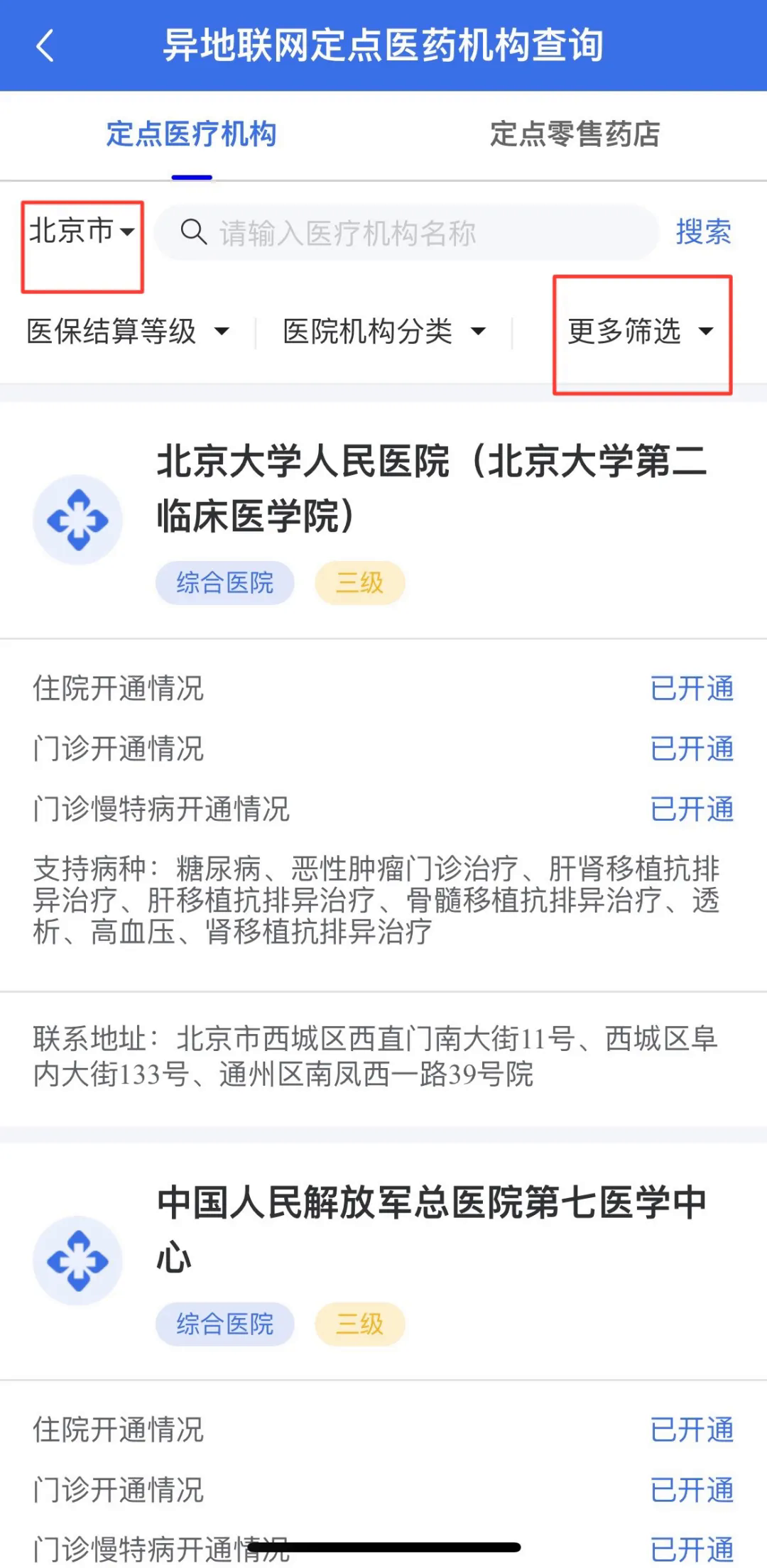The height and width of the screenshot is (1568, 767).
Task: Click the 综合医院 category tag
Action: [224, 582]
